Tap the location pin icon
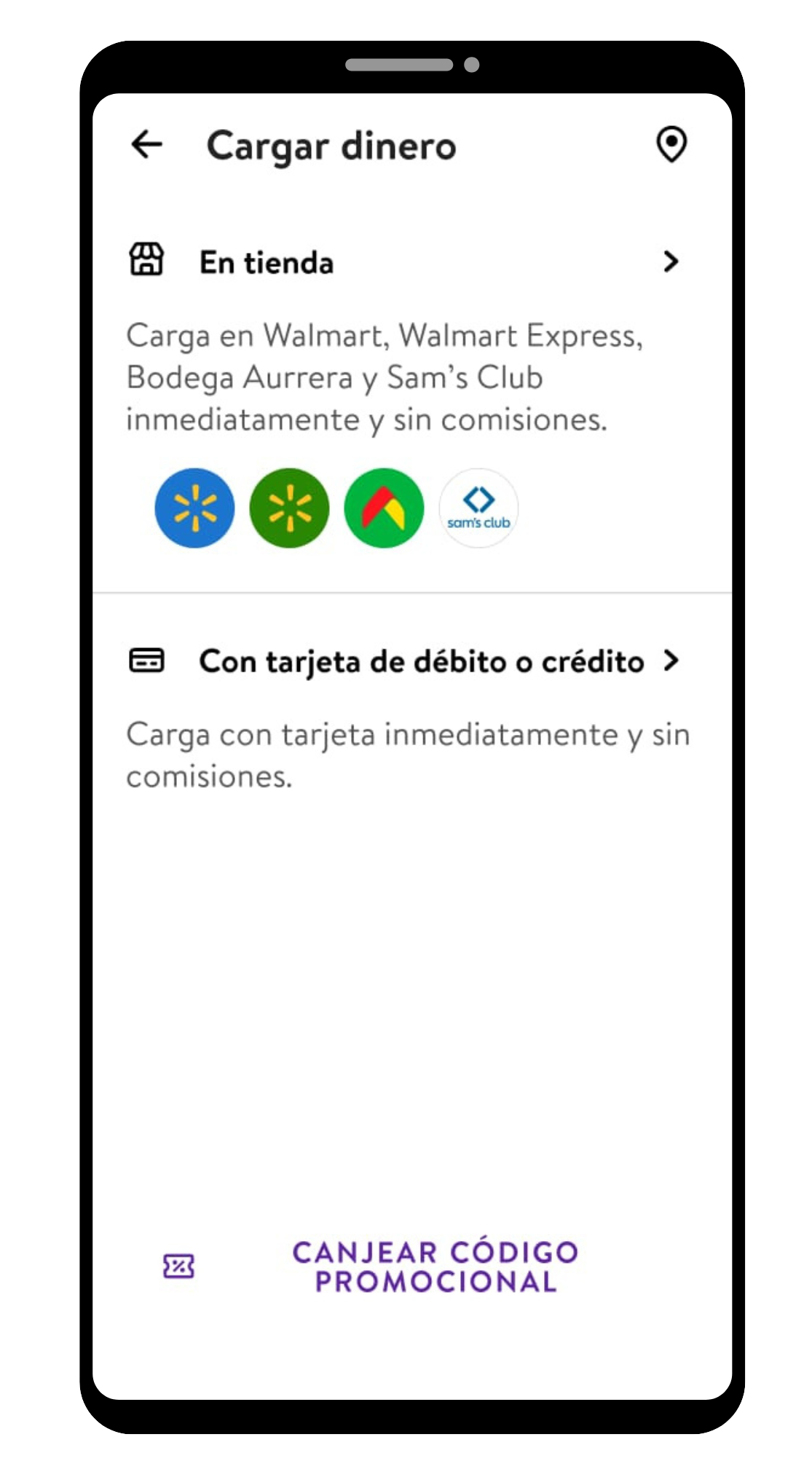This screenshot has width=812, height=1469. pyautogui.click(x=670, y=145)
